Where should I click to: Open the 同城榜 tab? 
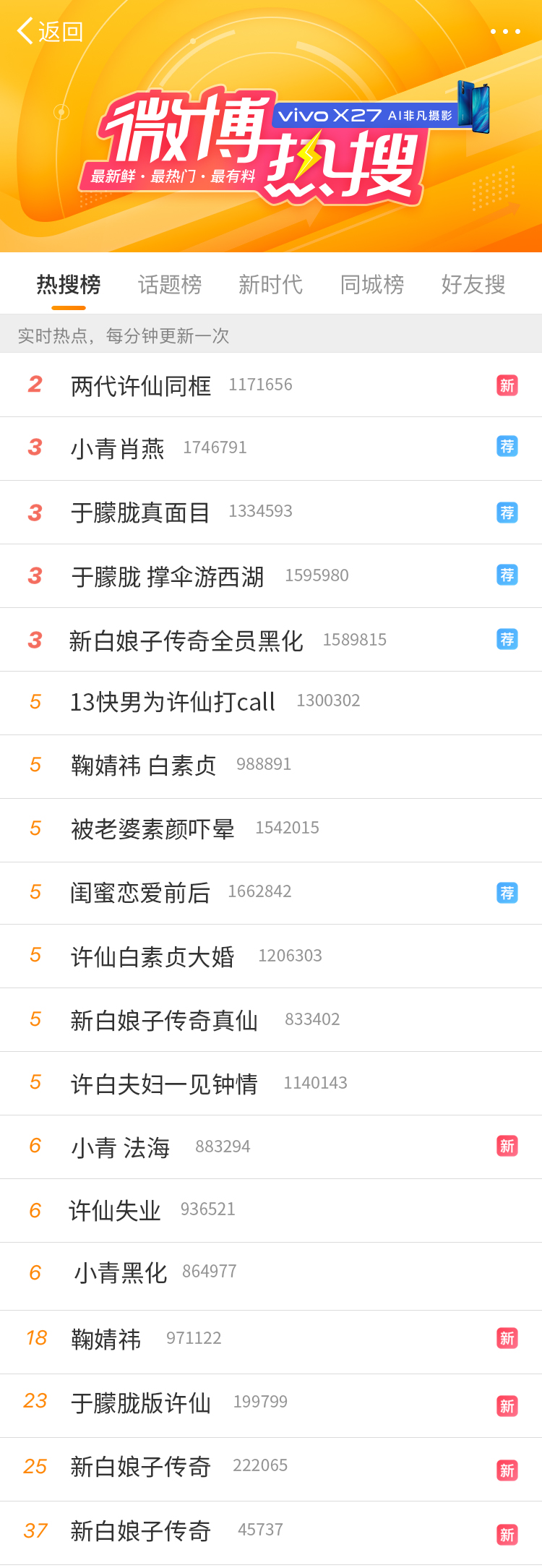(372, 285)
